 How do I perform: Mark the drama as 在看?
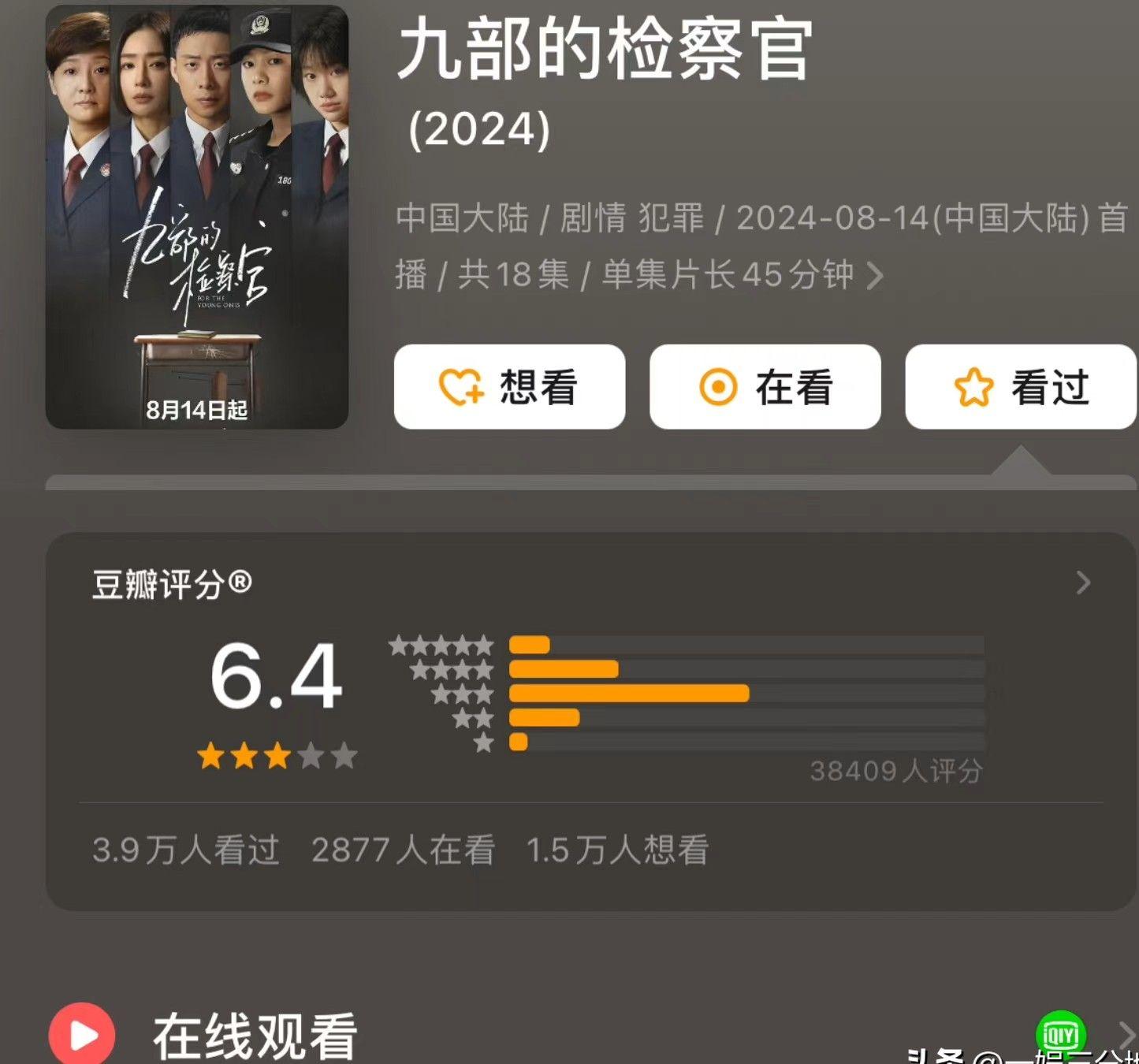[765, 387]
